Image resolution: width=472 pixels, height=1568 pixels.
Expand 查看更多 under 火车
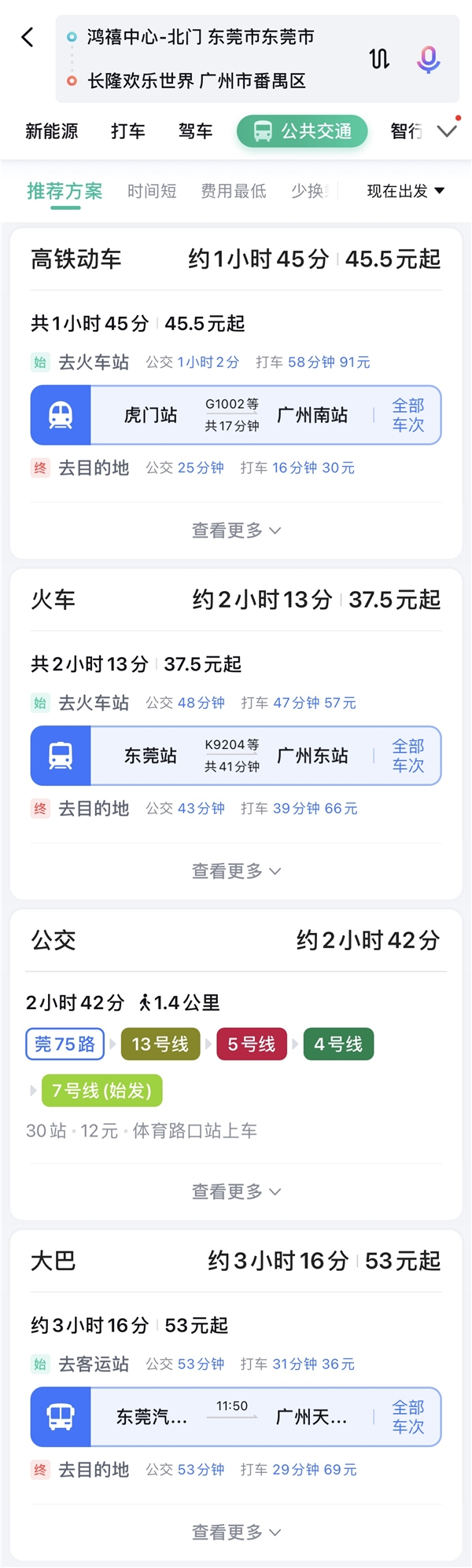236,871
